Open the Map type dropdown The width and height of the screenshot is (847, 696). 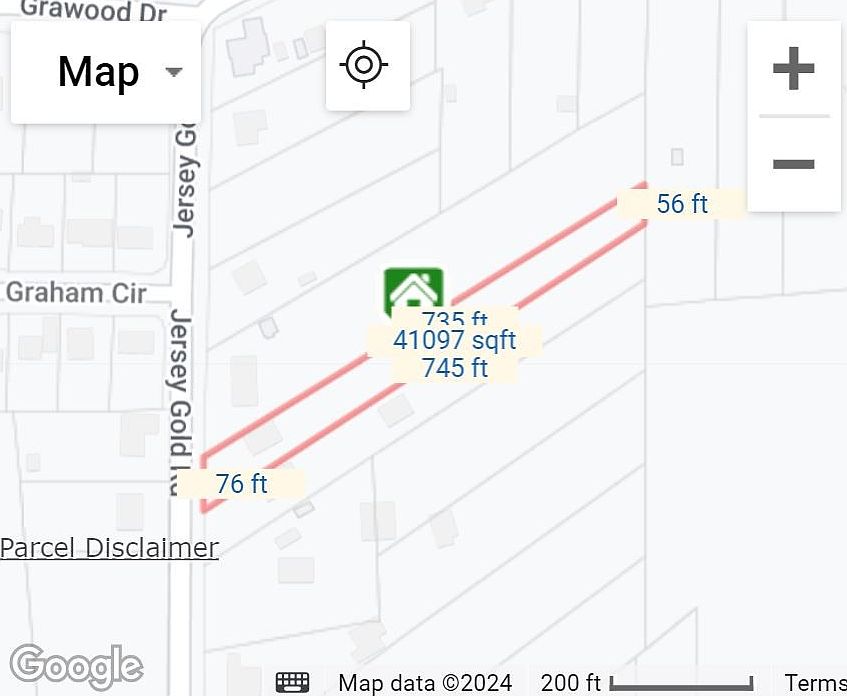106,72
